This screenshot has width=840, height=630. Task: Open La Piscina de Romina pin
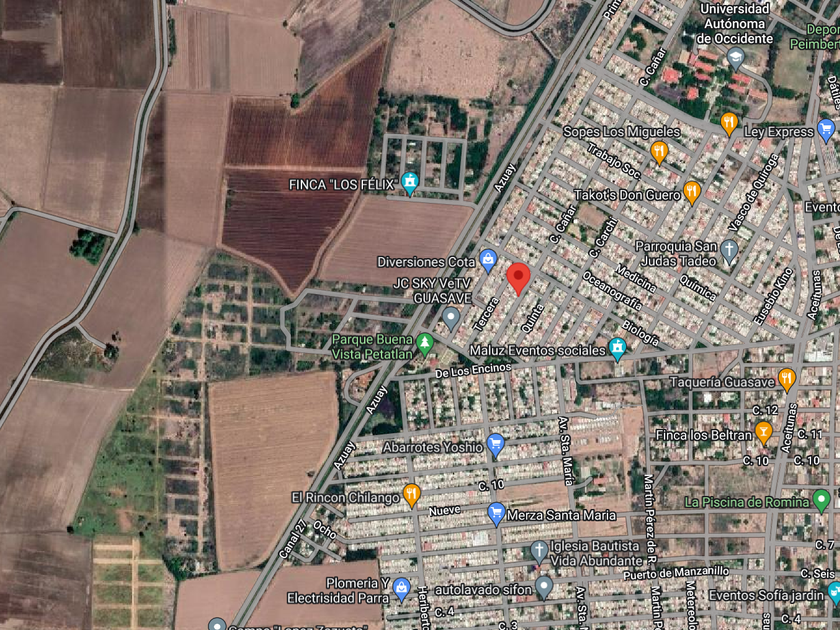[821, 501]
